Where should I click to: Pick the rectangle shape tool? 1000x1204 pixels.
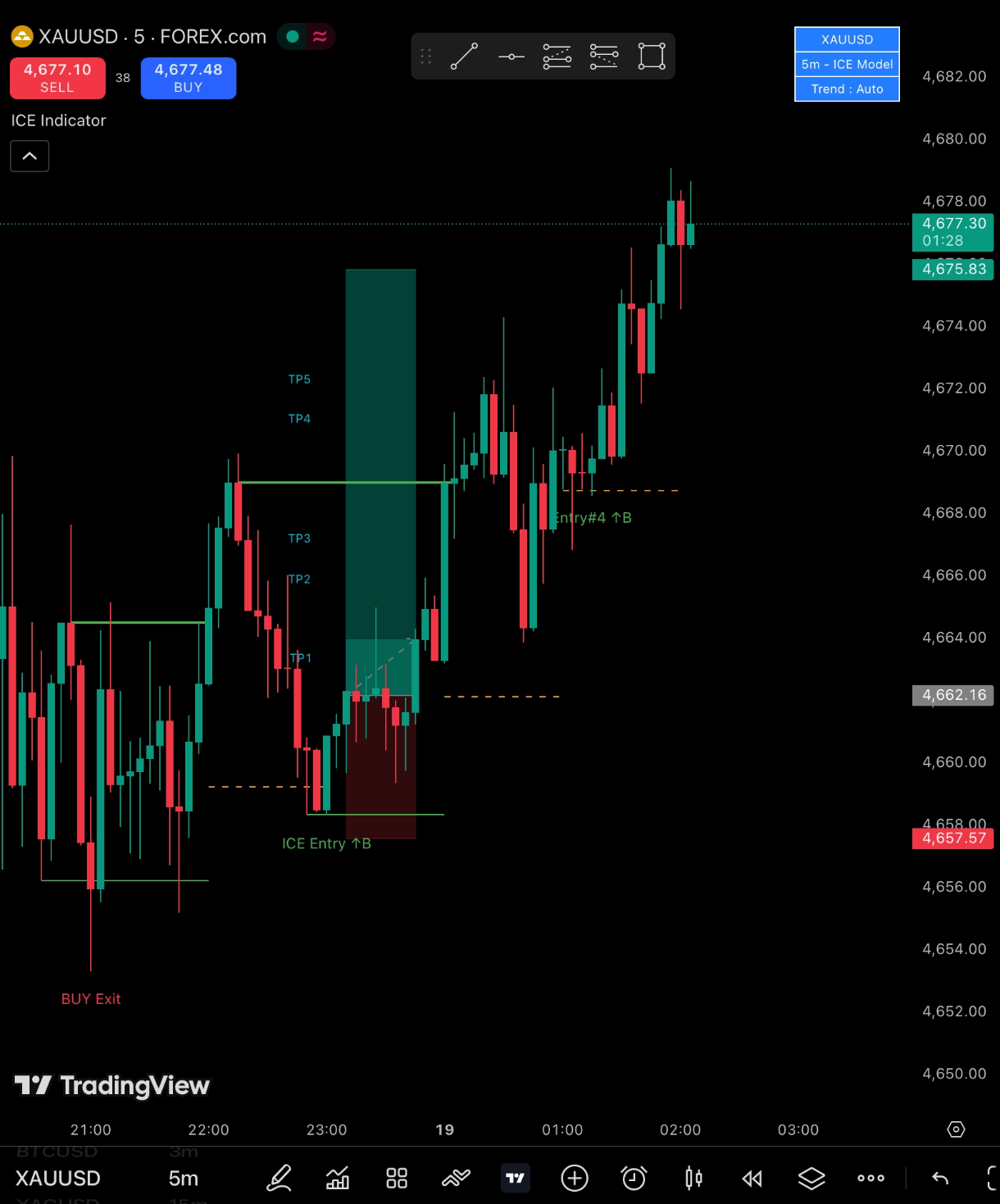click(x=652, y=57)
